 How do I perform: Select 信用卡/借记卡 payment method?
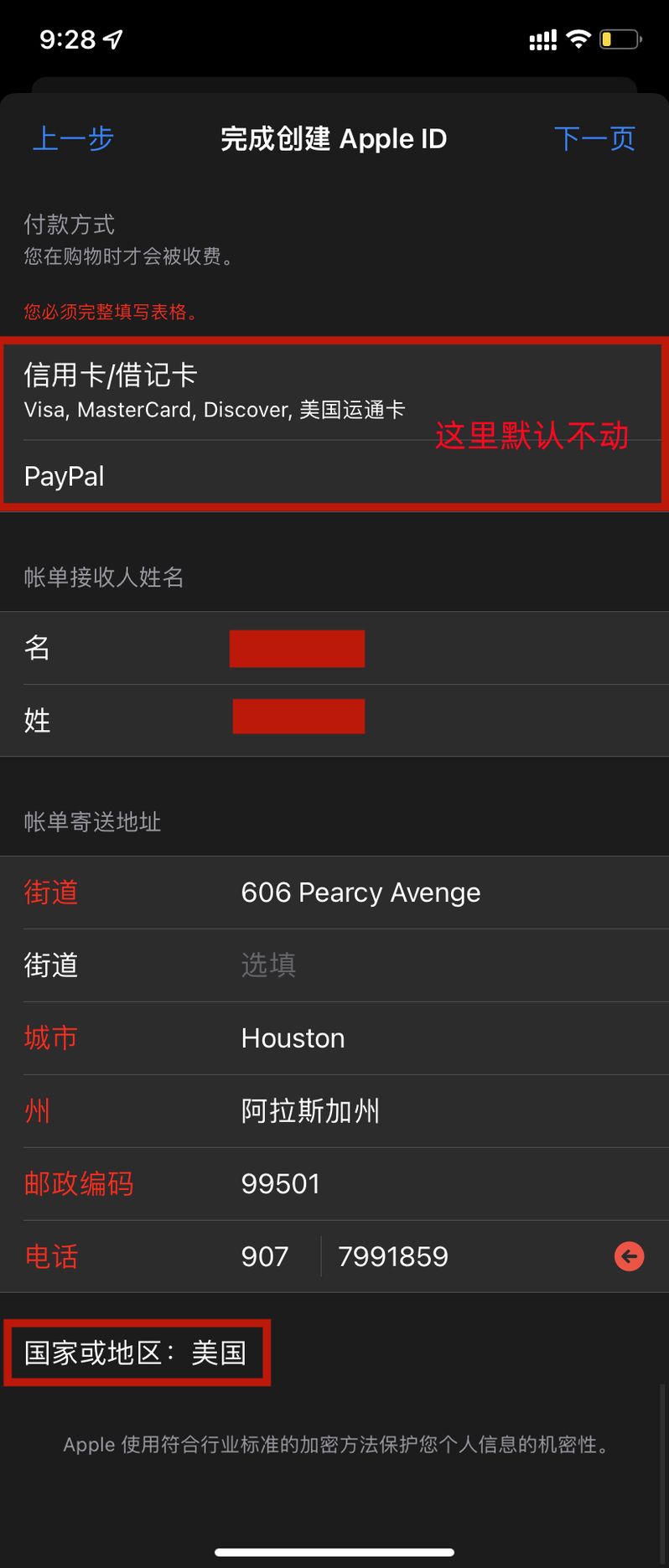coord(214,390)
